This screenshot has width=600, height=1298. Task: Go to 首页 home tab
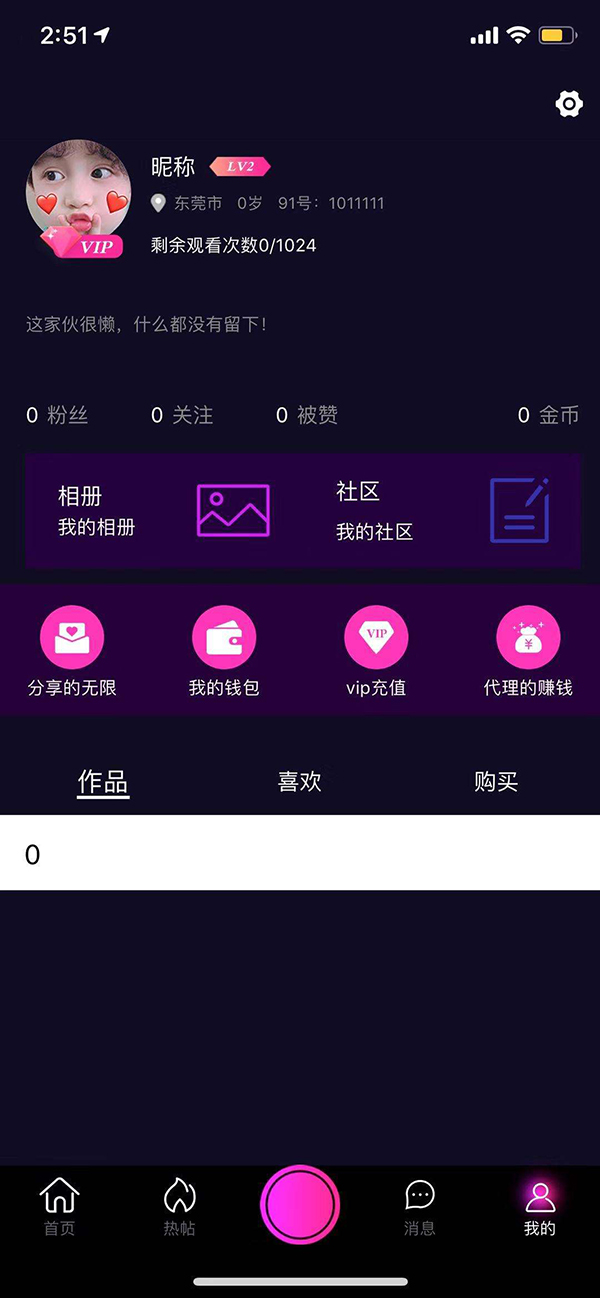coord(59,1207)
